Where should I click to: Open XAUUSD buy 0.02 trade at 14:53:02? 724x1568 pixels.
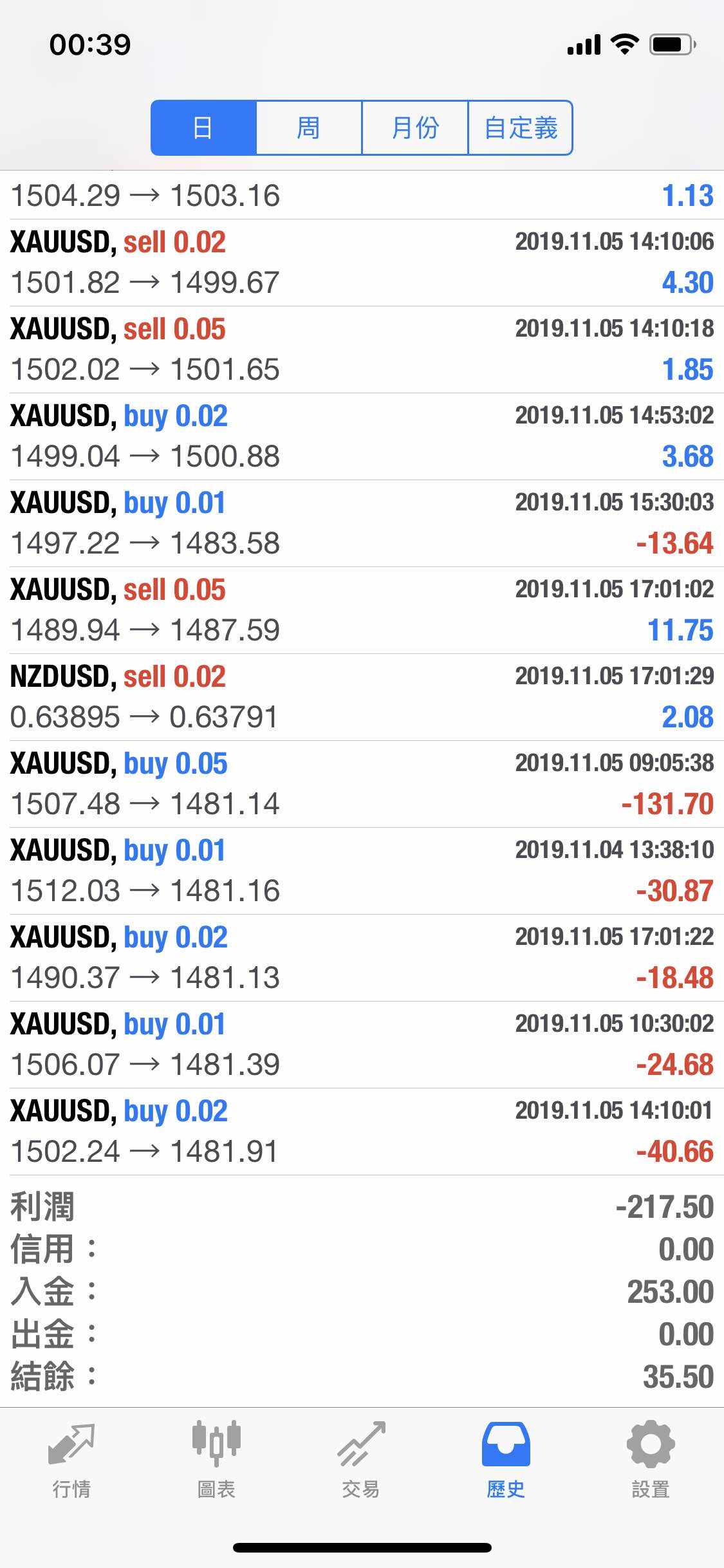point(362,436)
